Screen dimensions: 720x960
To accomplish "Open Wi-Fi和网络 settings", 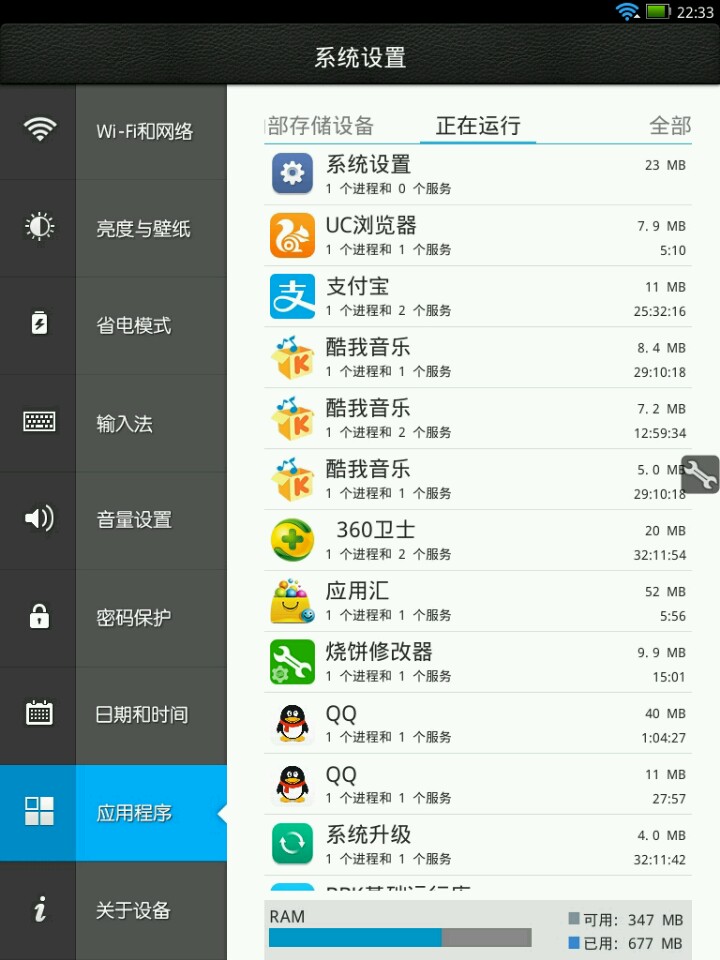I will click(x=113, y=131).
